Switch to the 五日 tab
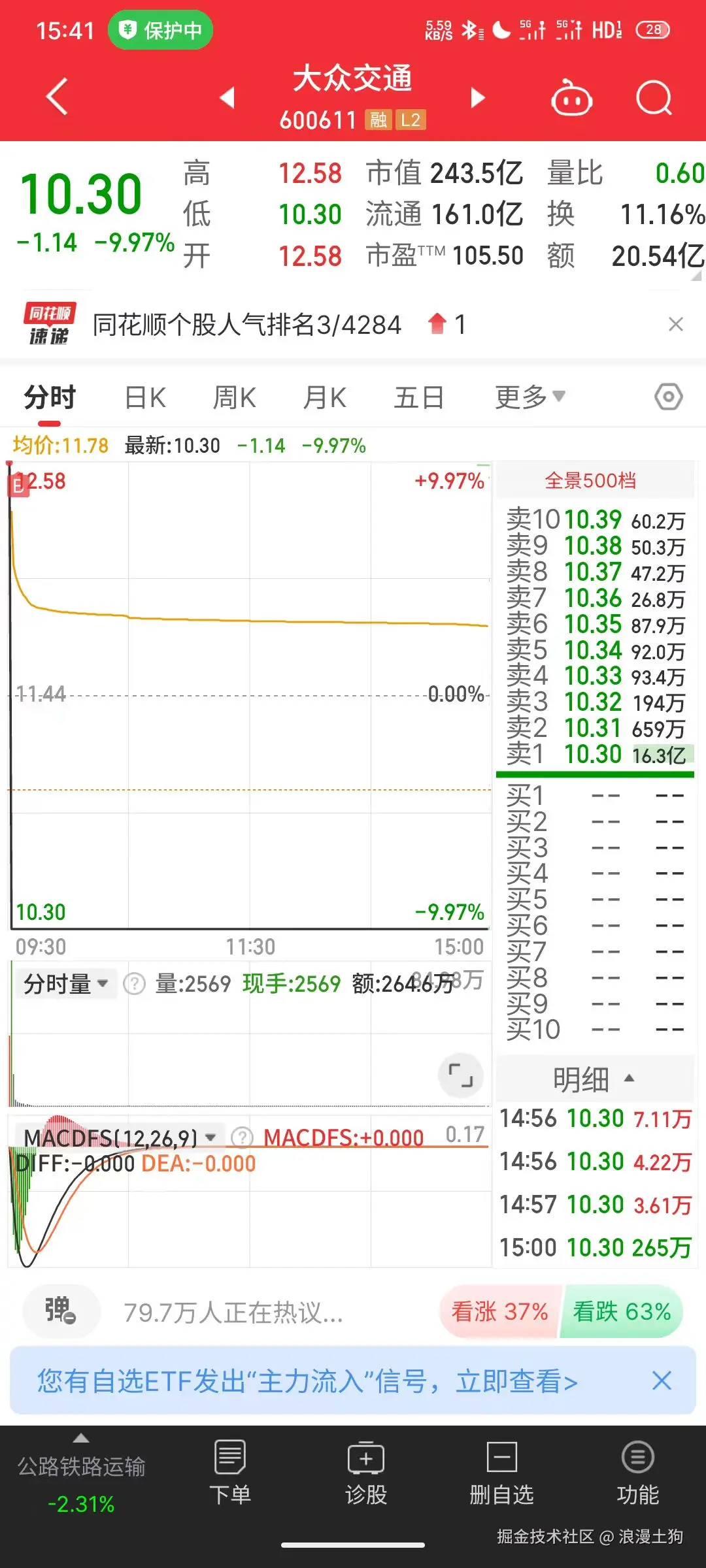 click(419, 396)
